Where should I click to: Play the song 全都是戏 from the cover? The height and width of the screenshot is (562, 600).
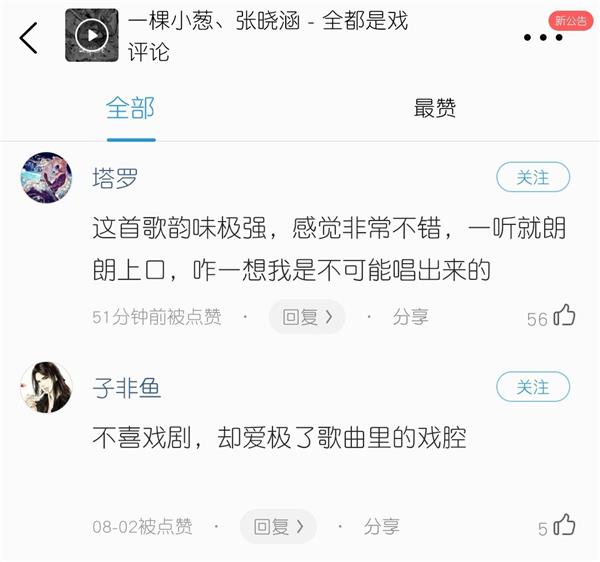pyautogui.click(x=91, y=37)
